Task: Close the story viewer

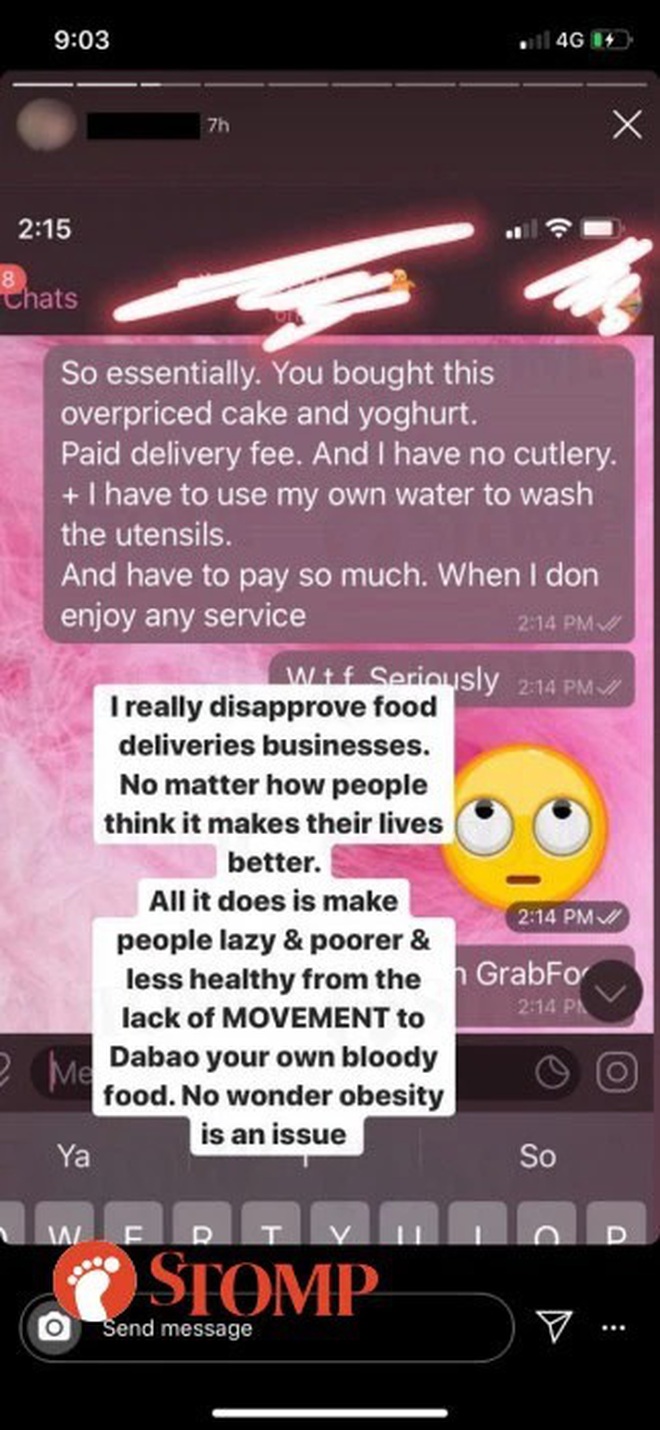Action: tap(627, 125)
